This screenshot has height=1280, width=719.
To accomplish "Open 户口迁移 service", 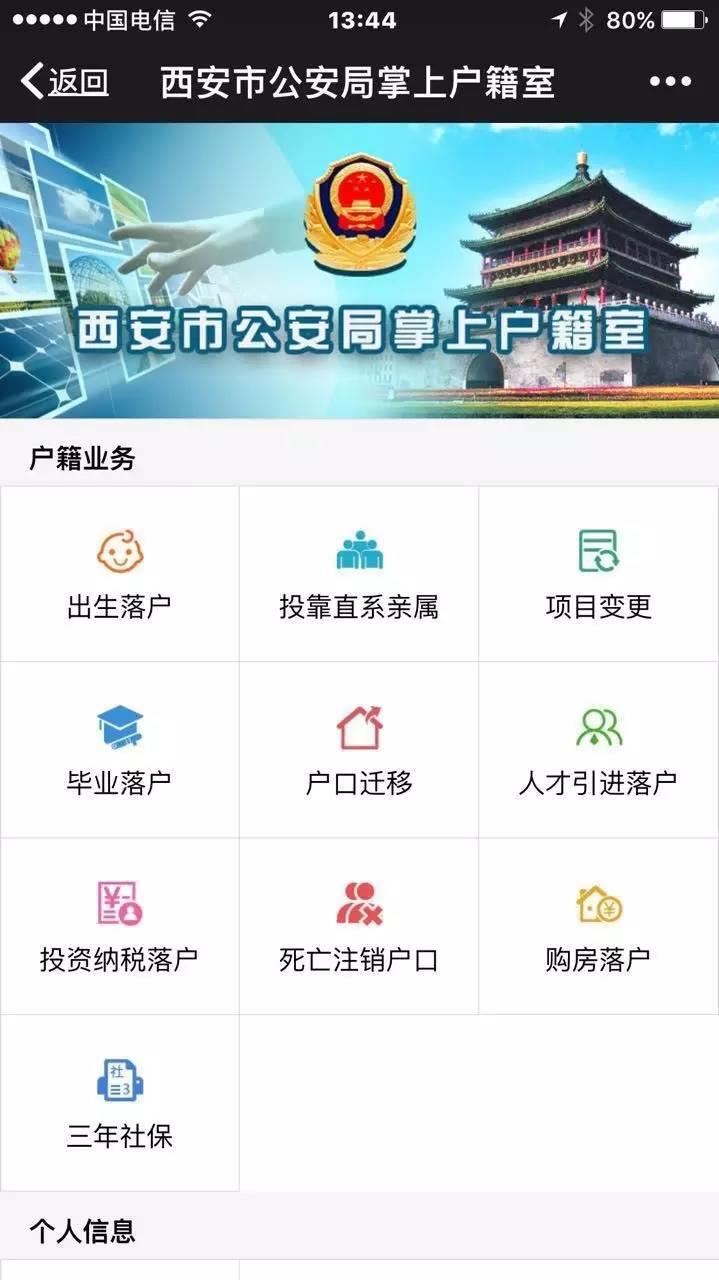I will click(x=359, y=750).
